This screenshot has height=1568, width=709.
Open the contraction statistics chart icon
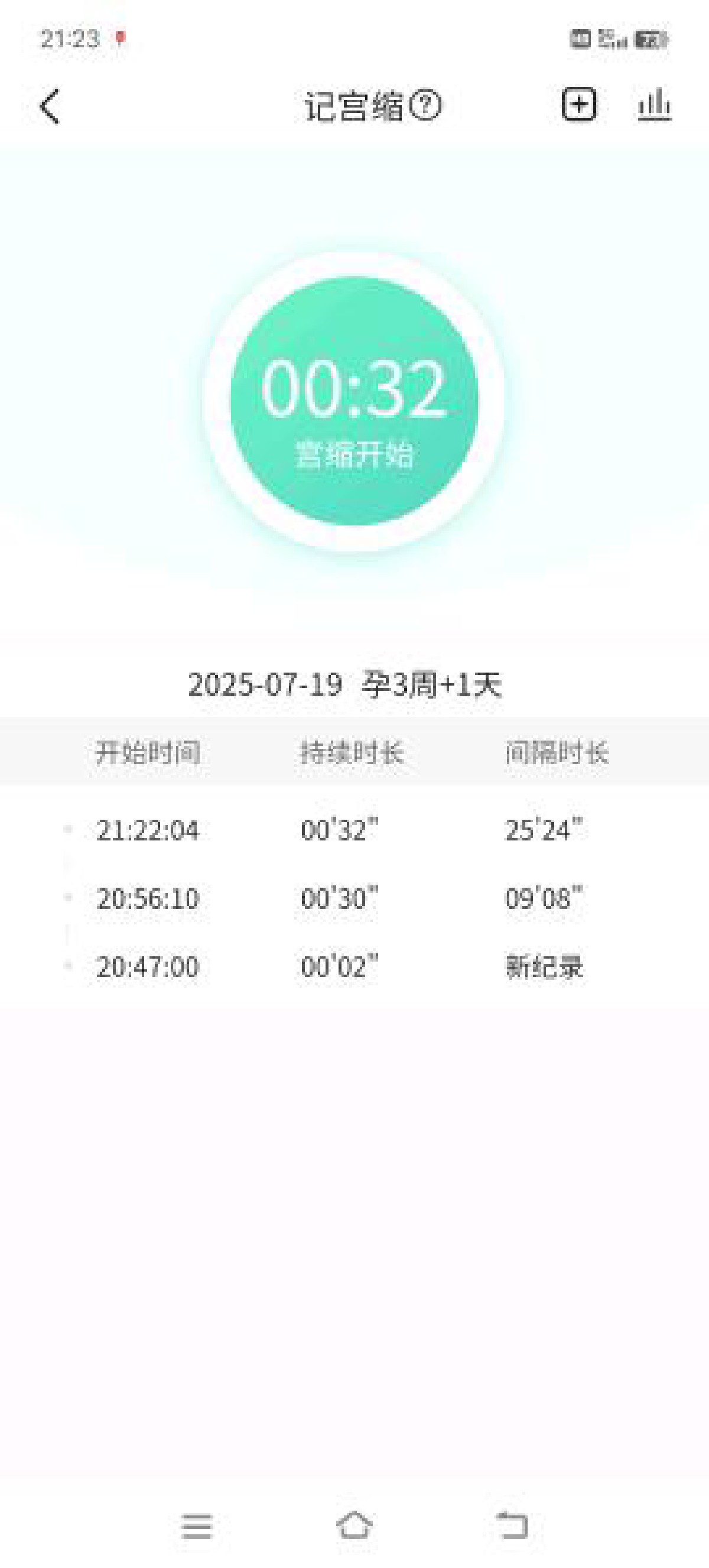pyautogui.click(x=654, y=105)
